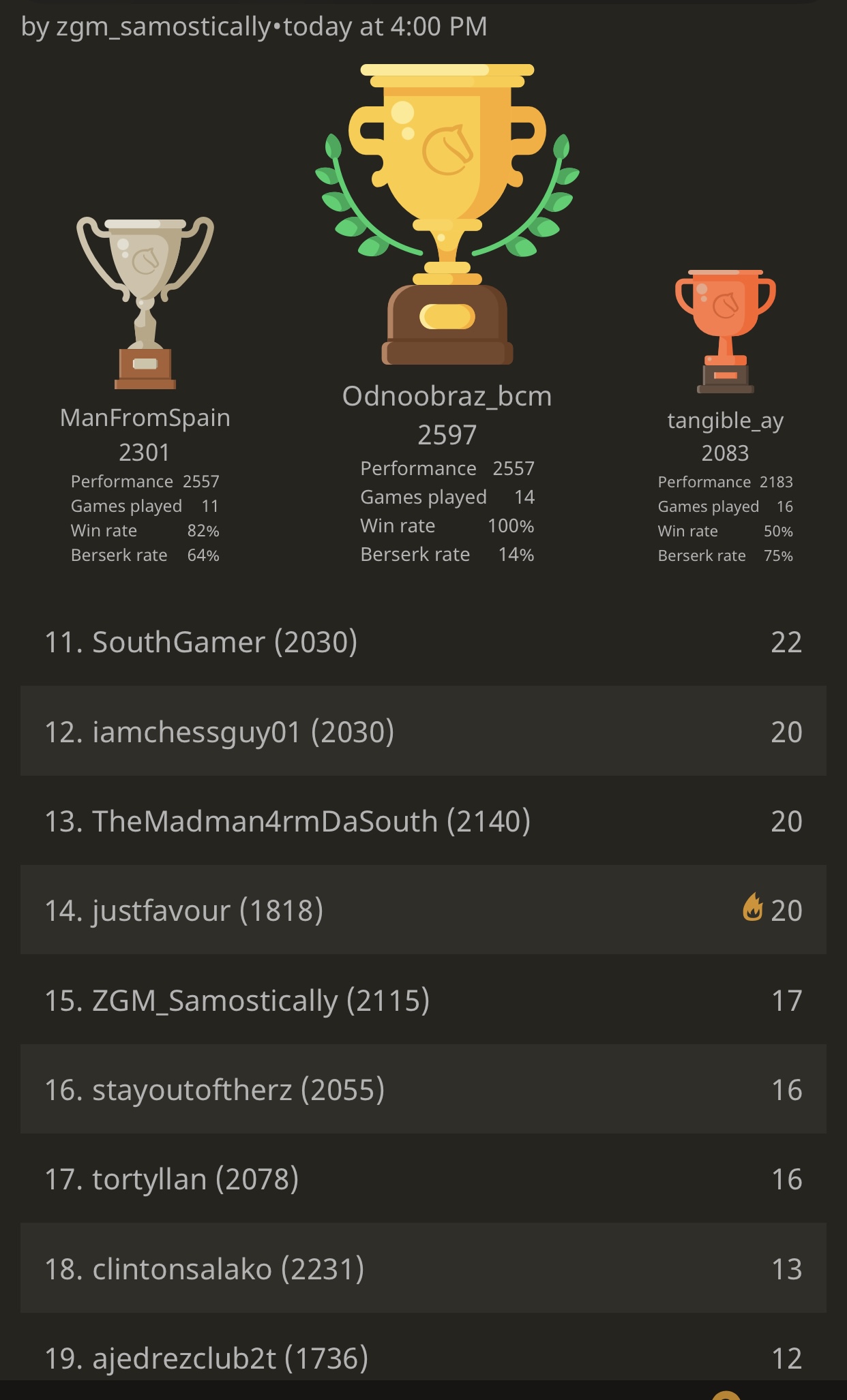View second-place ManFromSpain's profile
The width and height of the screenshot is (847, 1400).
pos(145,418)
